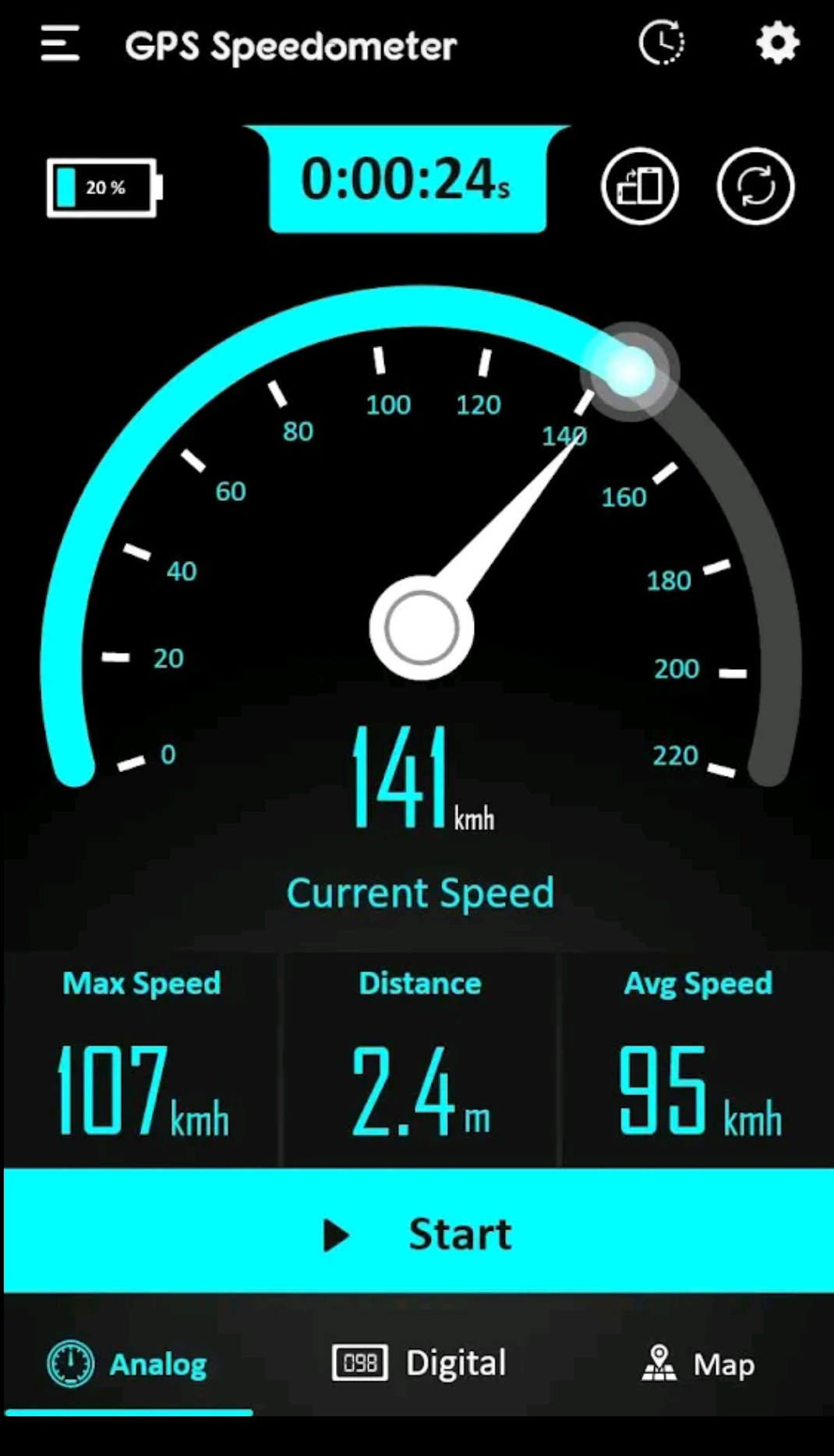Open the settings gear

point(777,44)
